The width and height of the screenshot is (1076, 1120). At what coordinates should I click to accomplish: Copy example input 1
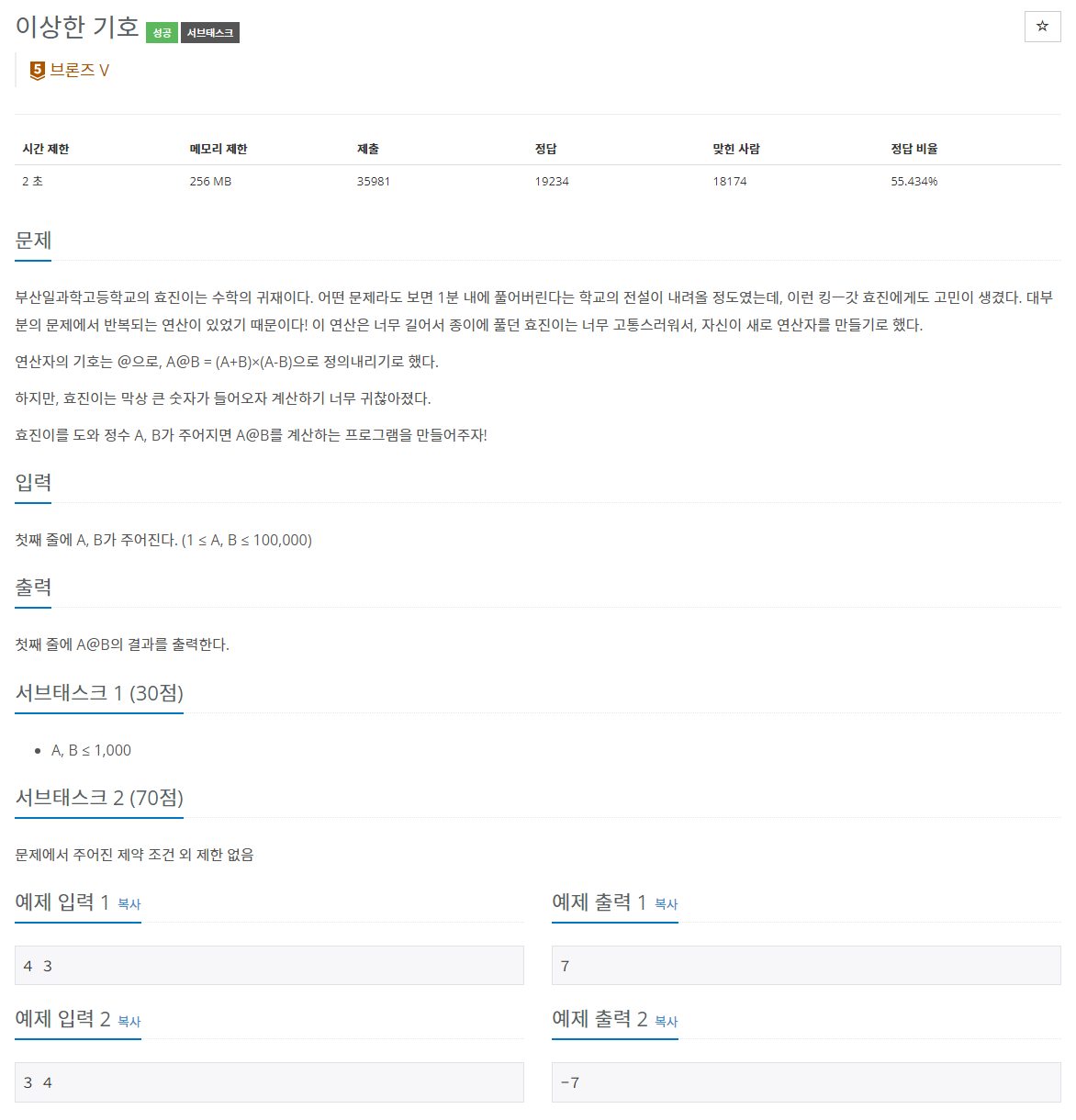(x=129, y=904)
